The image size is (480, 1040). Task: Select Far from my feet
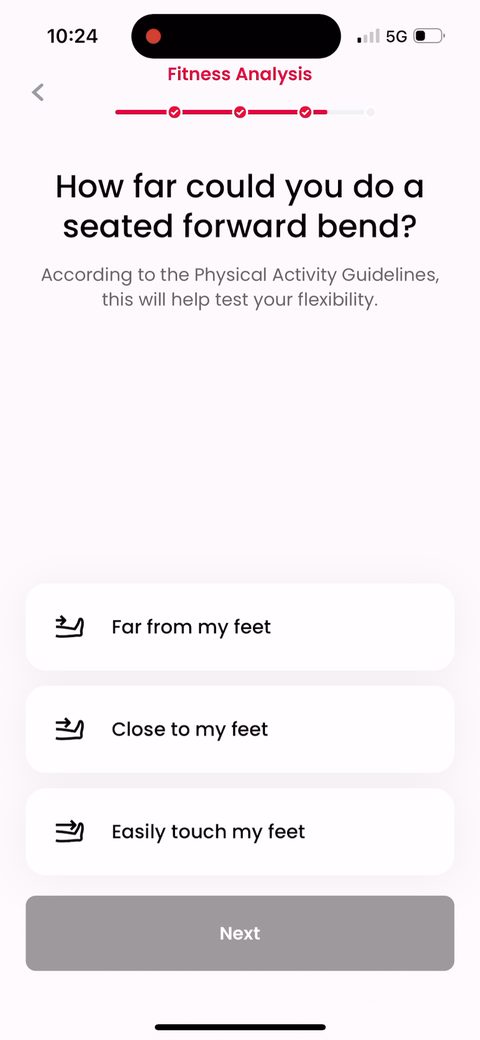pos(240,627)
